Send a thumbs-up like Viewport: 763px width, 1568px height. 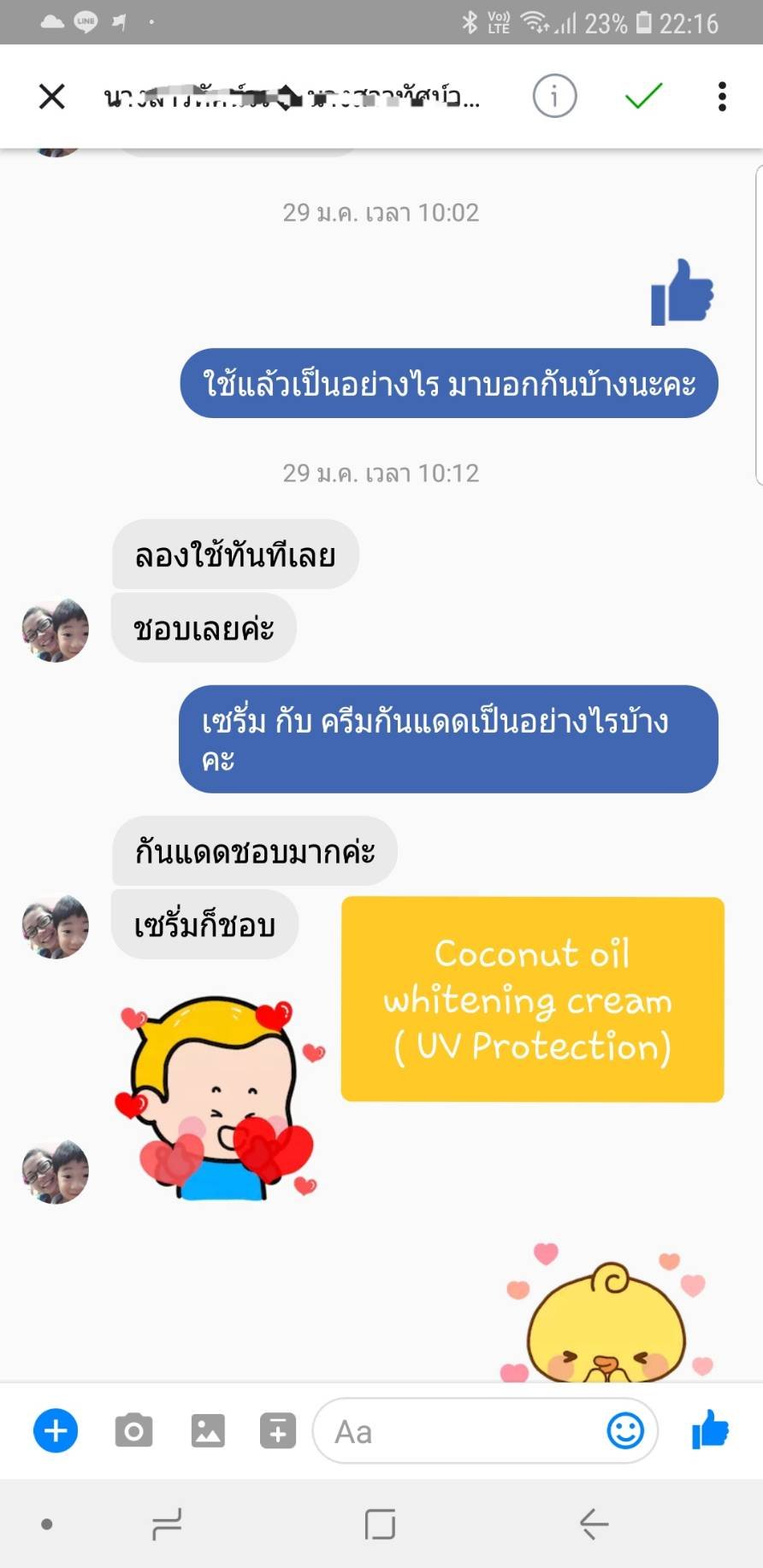tap(710, 1429)
